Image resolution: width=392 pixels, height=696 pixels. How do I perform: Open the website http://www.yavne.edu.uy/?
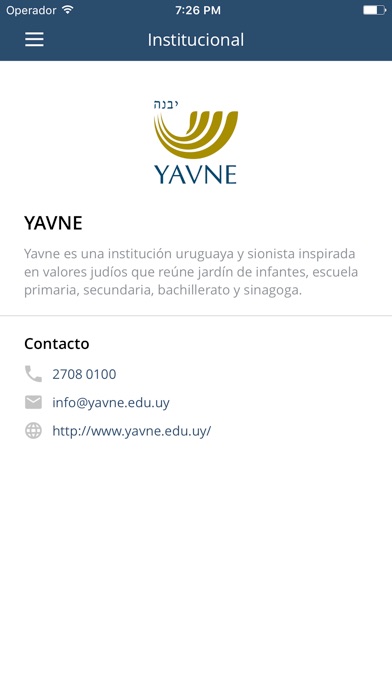(x=131, y=431)
